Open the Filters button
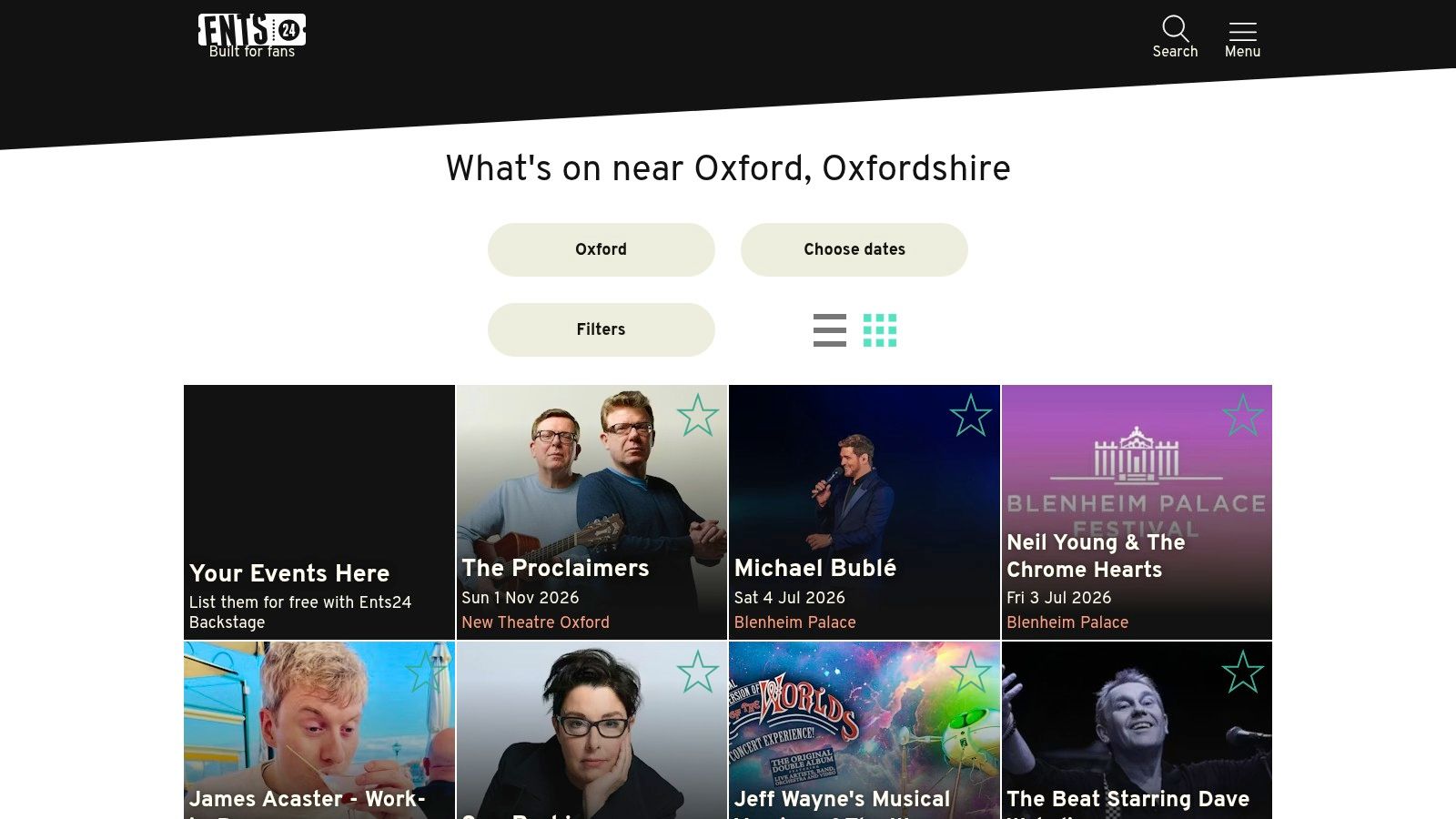 coord(601,329)
